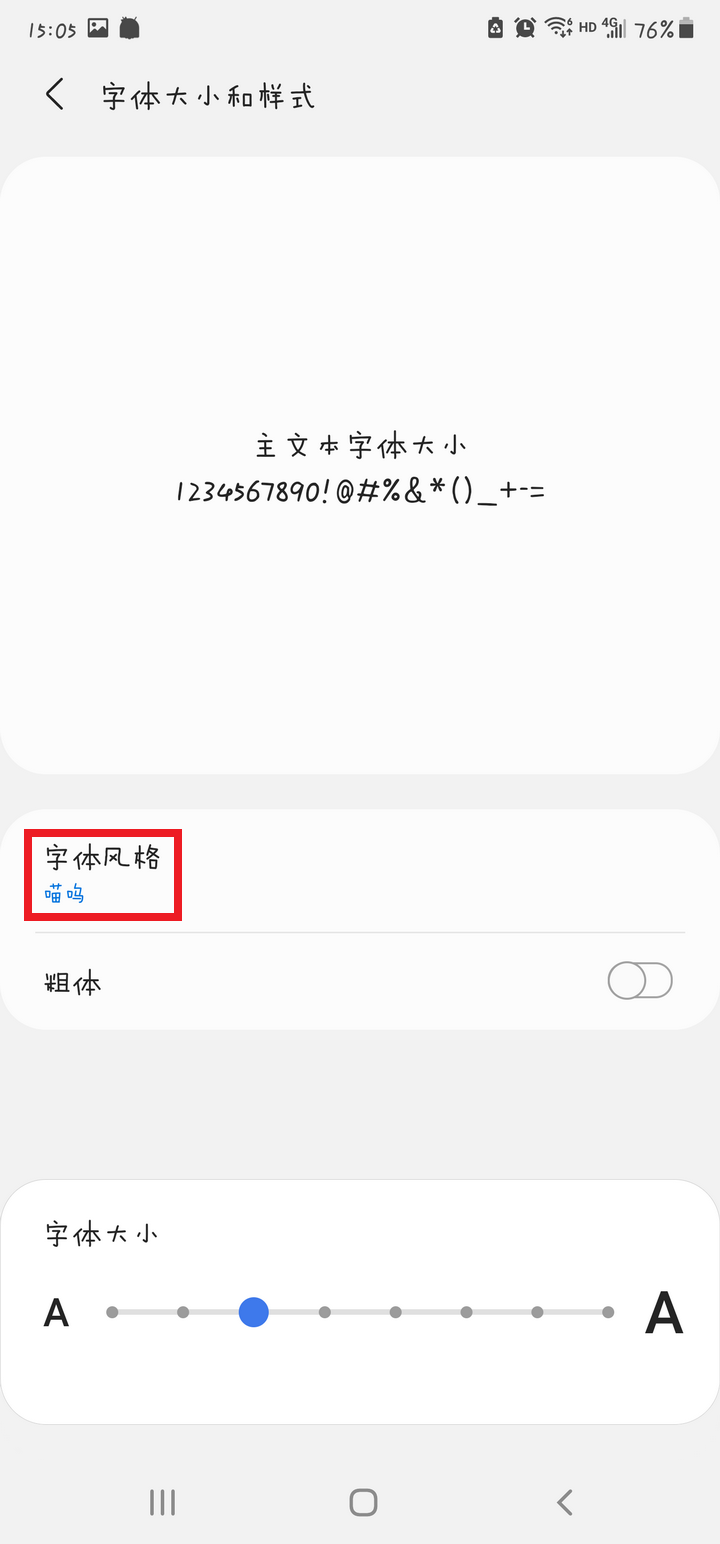Set font size slider to the smallest dot
The width and height of the screenshot is (720, 1544).
112,1312
